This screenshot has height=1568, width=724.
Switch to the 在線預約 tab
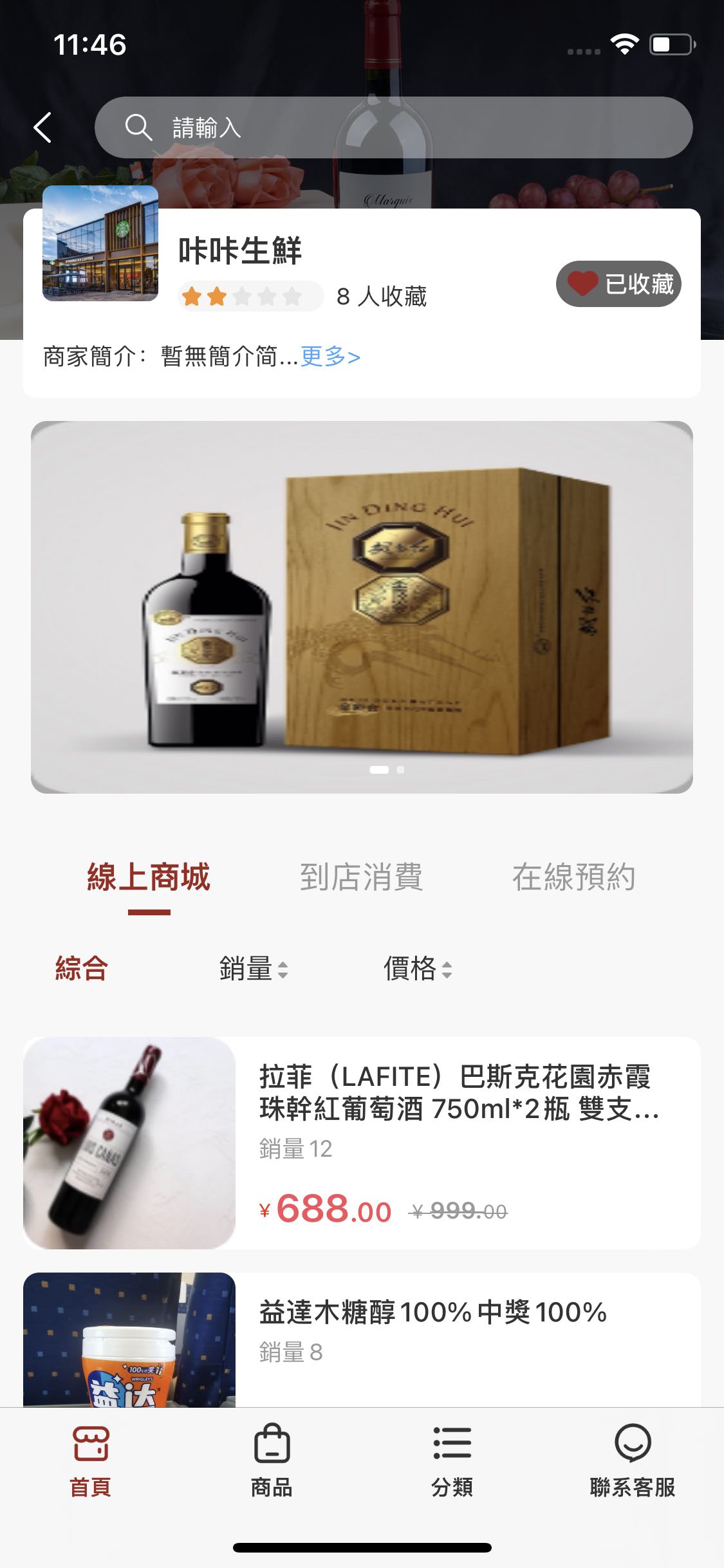[573, 877]
